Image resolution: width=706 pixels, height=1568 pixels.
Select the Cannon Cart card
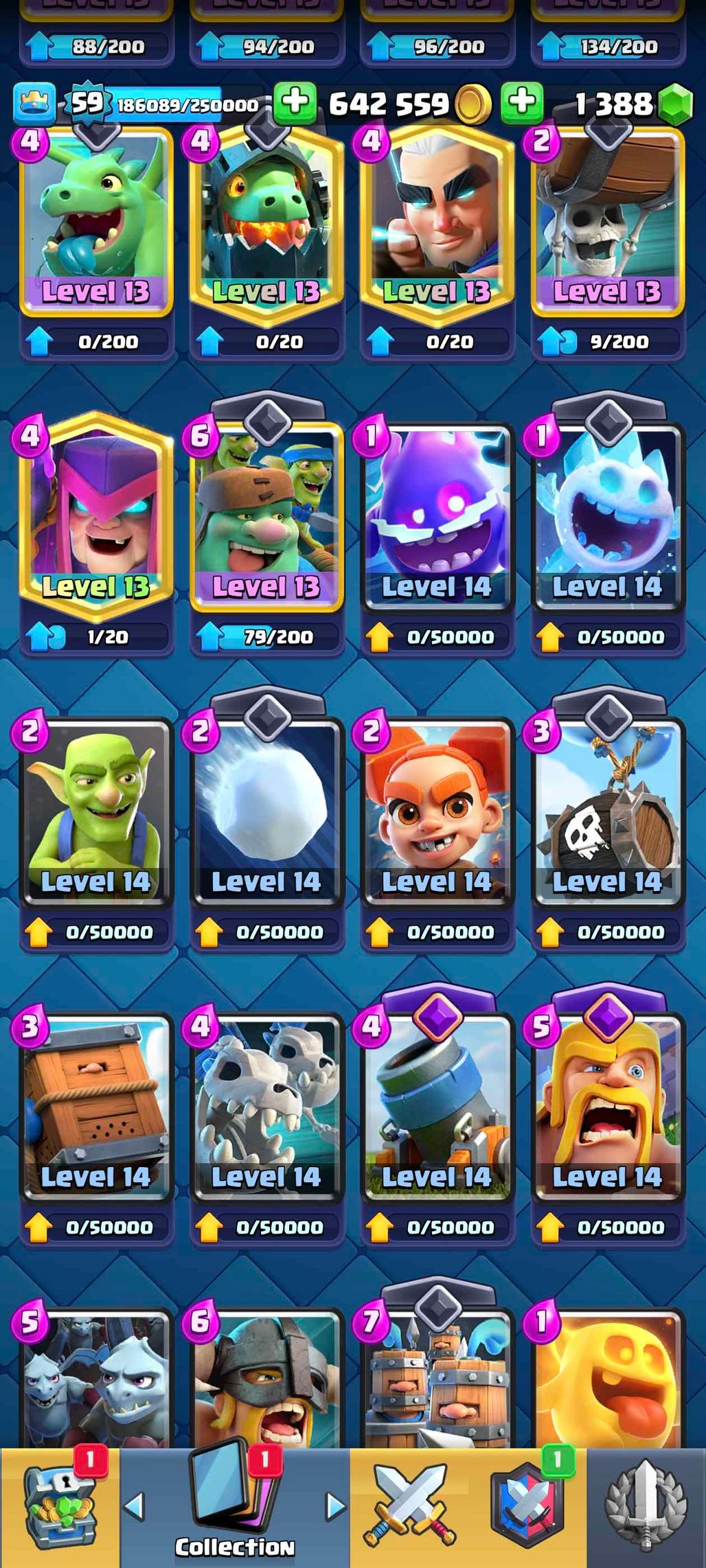click(437, 1105)
